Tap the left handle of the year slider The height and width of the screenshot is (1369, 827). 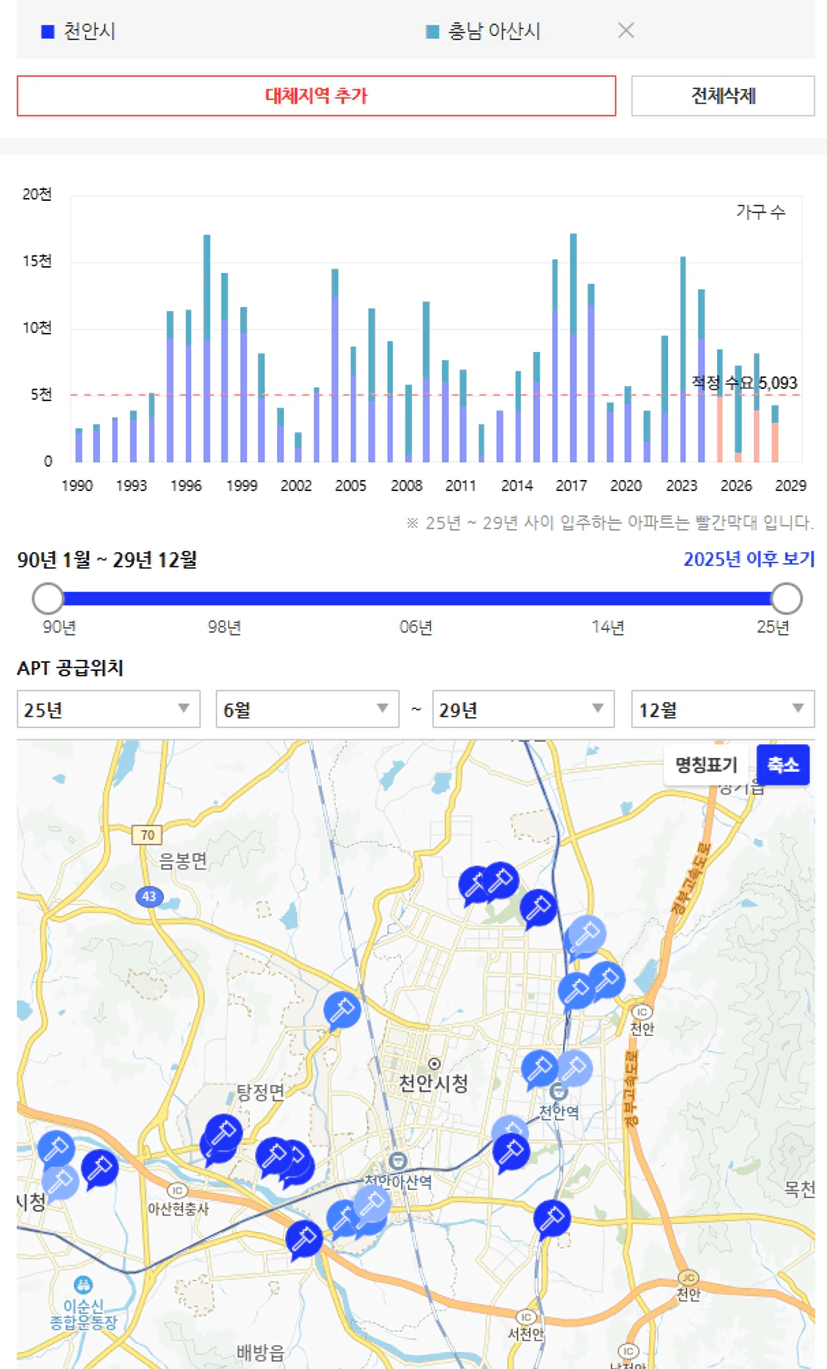click(x=48, y=599)
